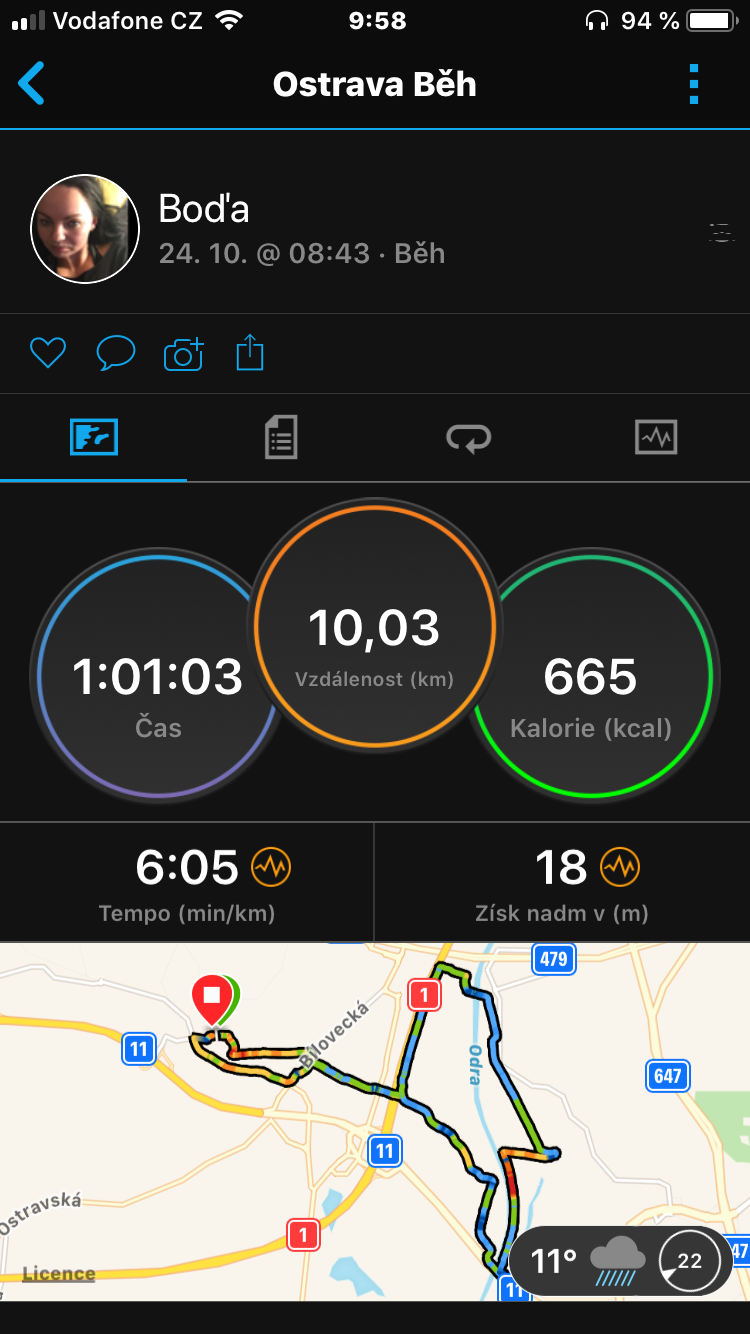This screenshot has height=1334, width=750.
Task: Go back with the blue arrow
Action: pos(31,84)
